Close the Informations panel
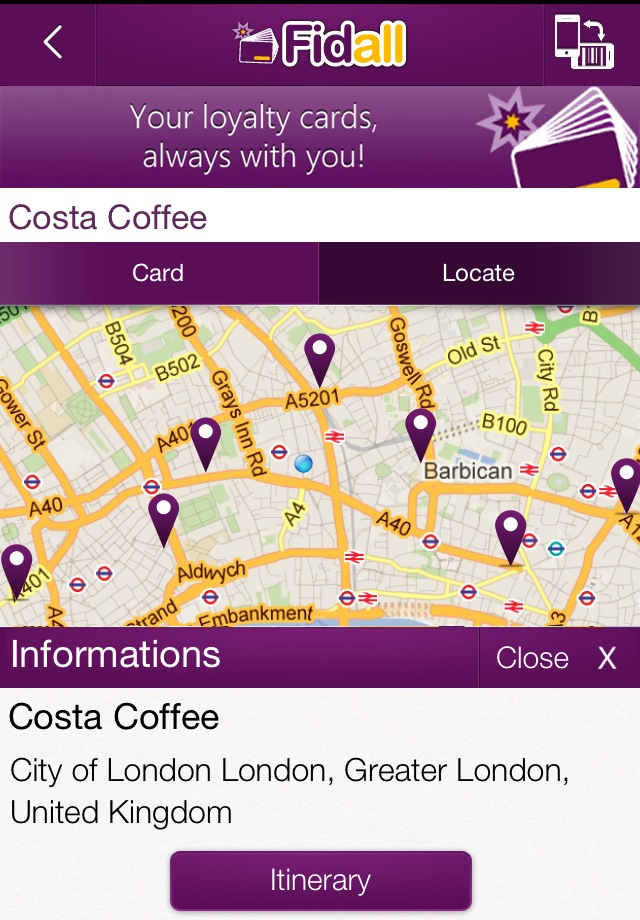 [x=558, y=657]
